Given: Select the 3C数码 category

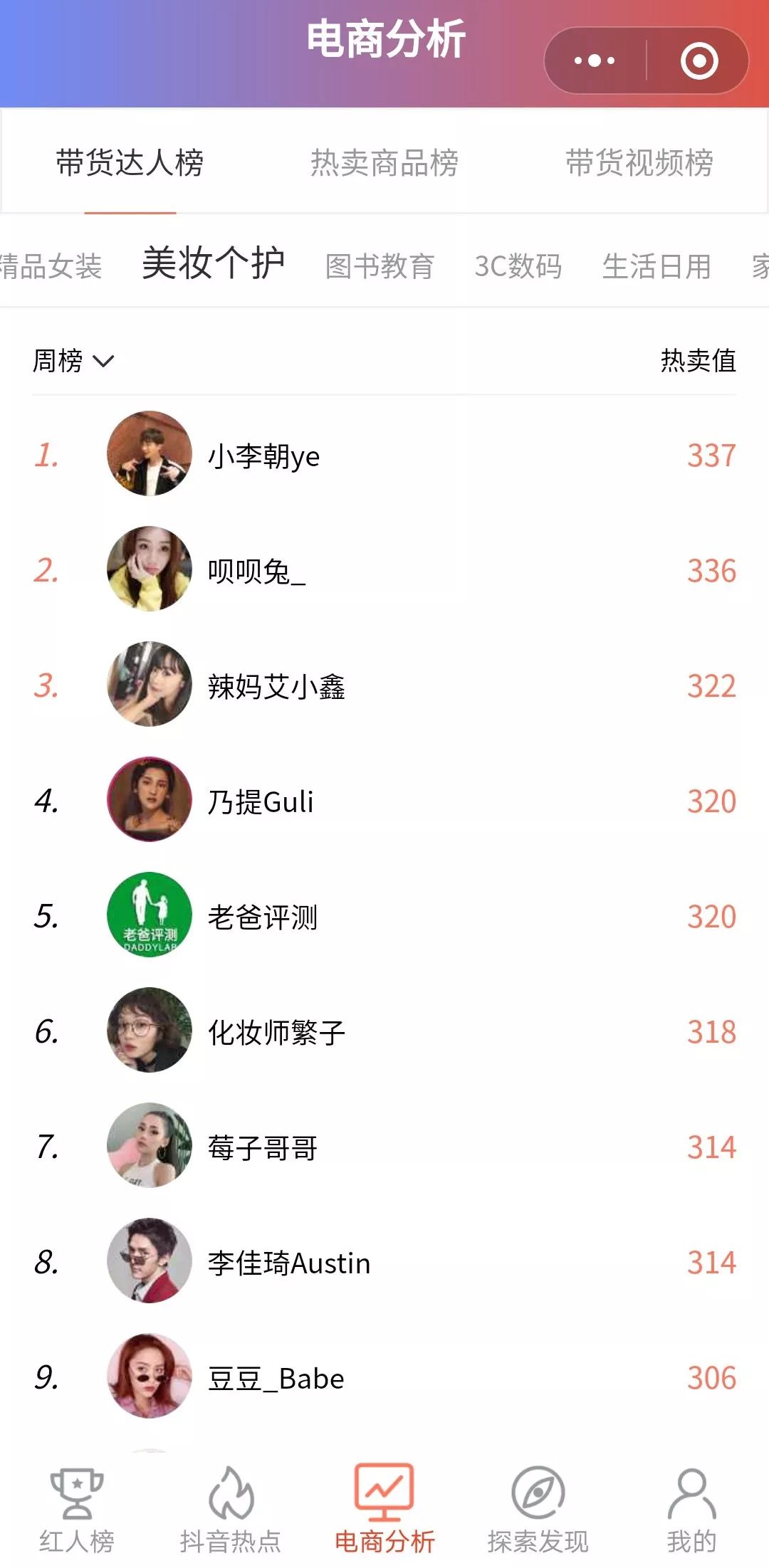Looking at the screenshot, I should coord(518,267).
